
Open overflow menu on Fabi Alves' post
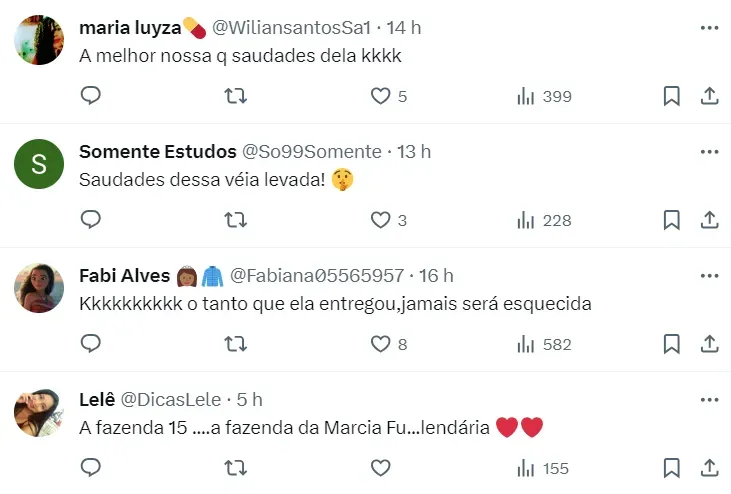point(710,276)
